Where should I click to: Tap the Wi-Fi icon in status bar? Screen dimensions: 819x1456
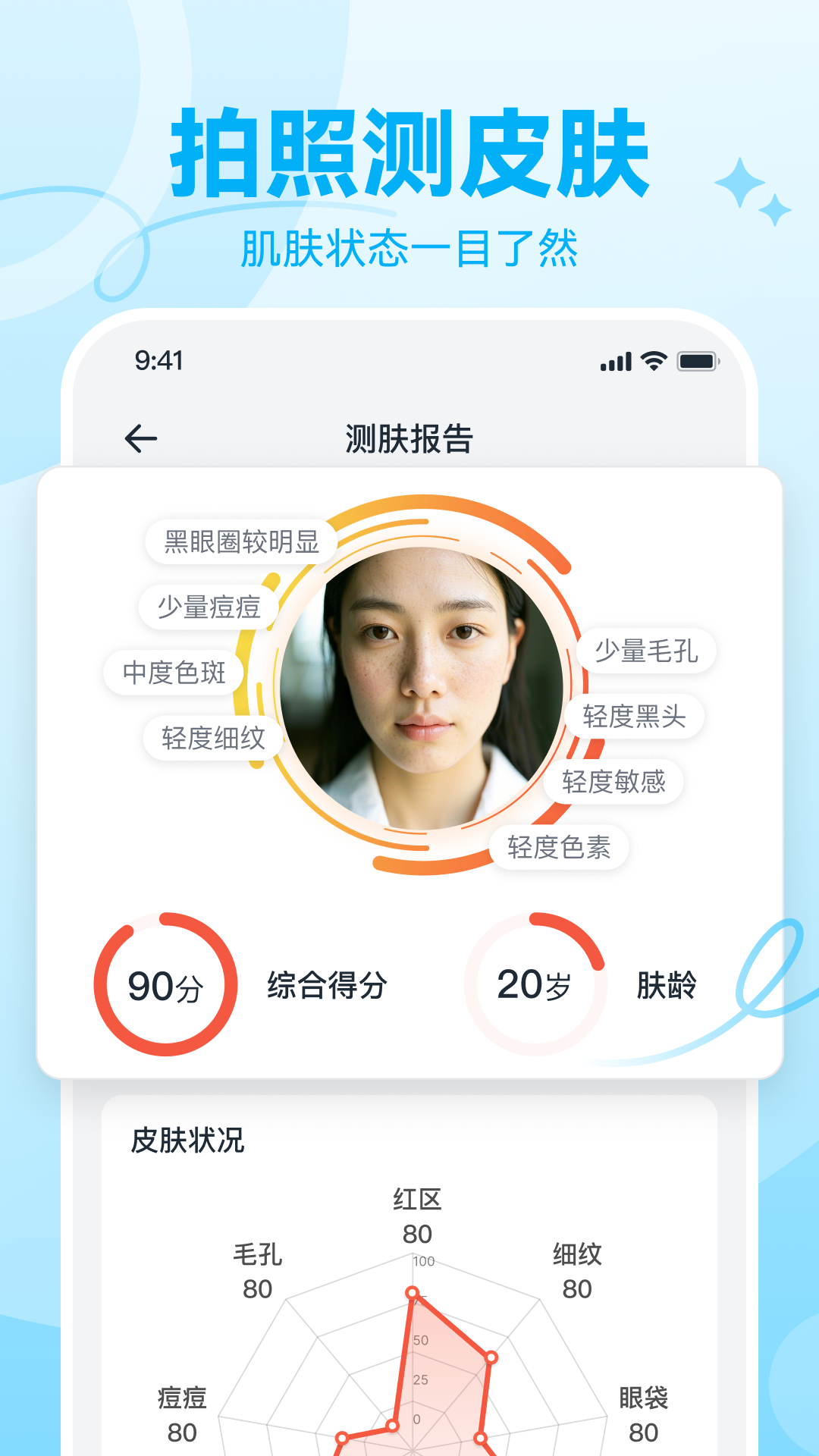[652, 362]
